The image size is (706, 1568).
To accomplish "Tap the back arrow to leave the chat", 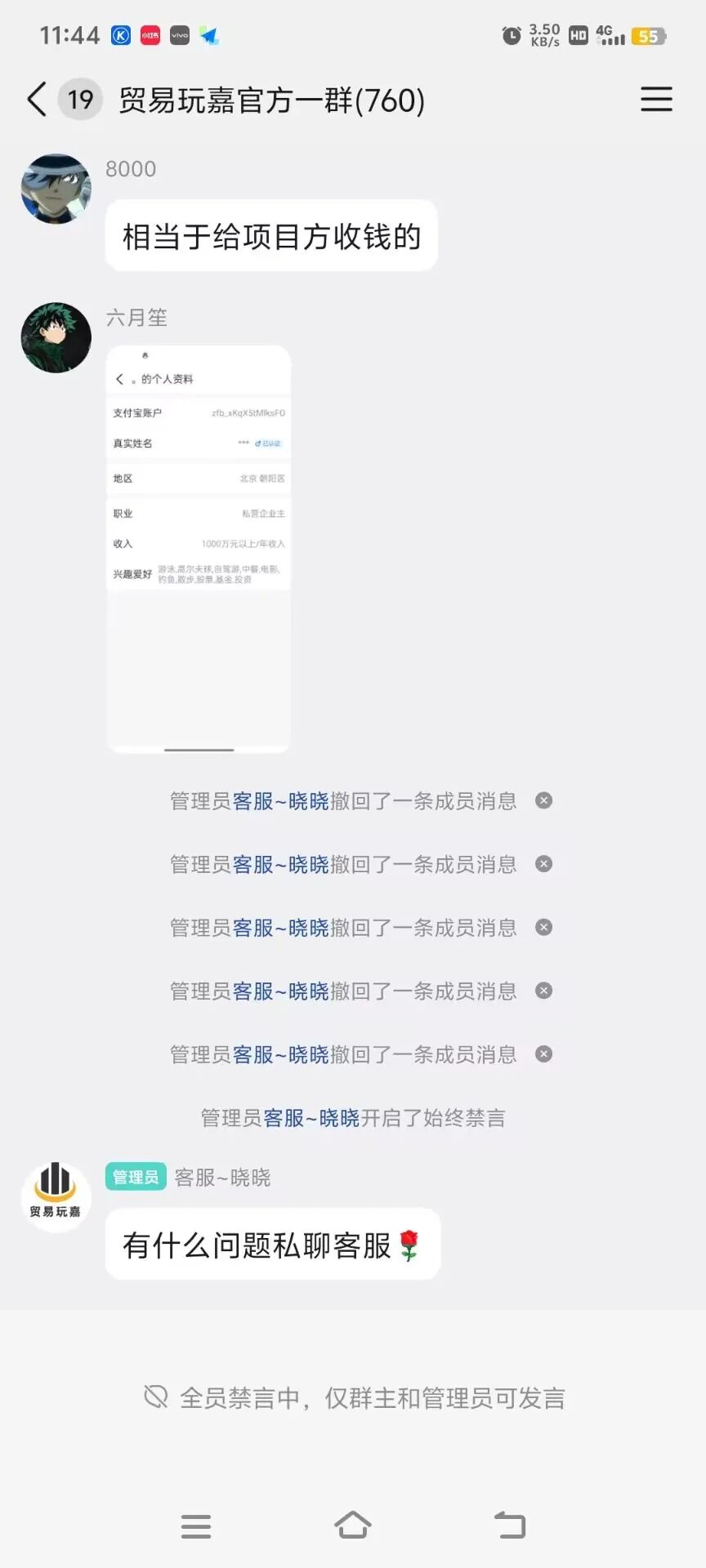I will point(34,98).
